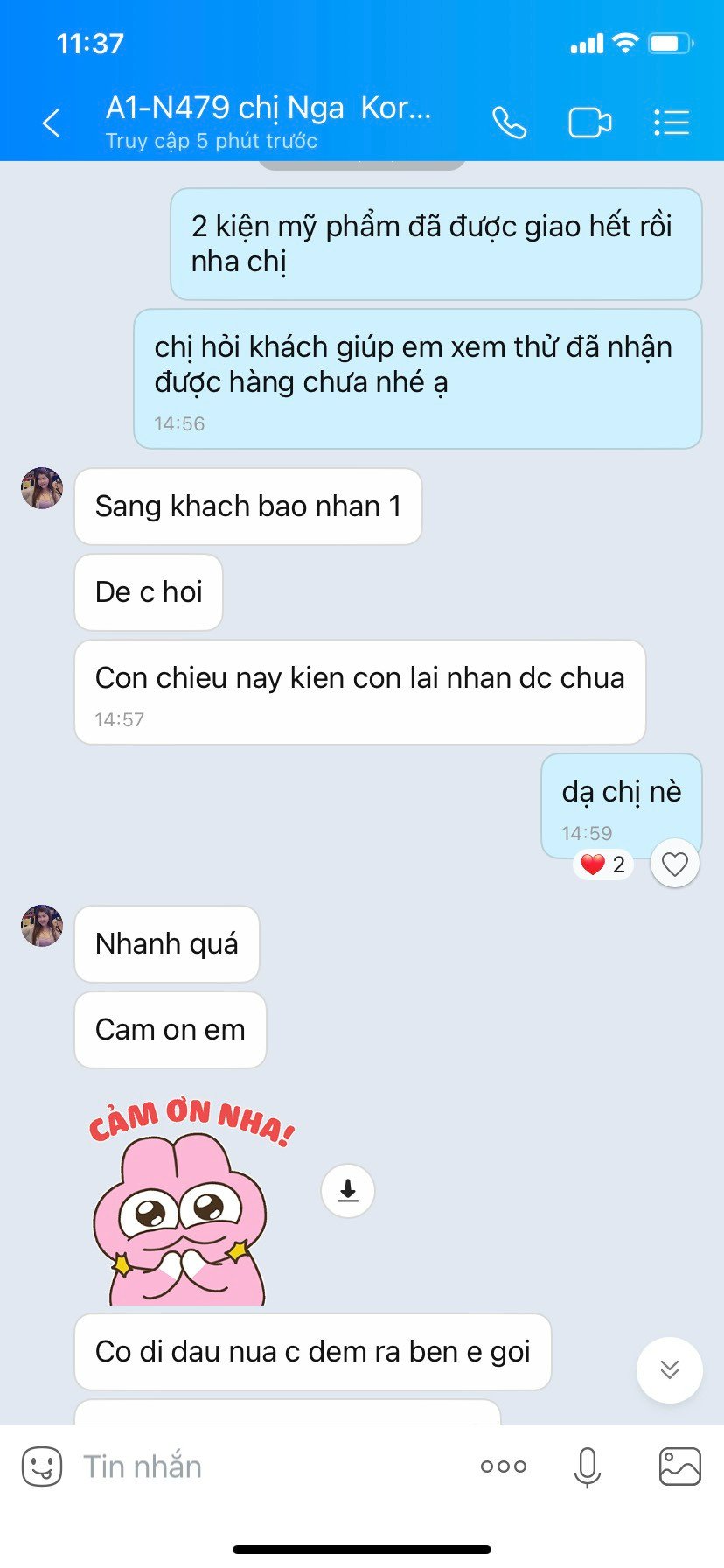Send a photo from the gallery
724x1568 pixels.
coord(679,1466)
